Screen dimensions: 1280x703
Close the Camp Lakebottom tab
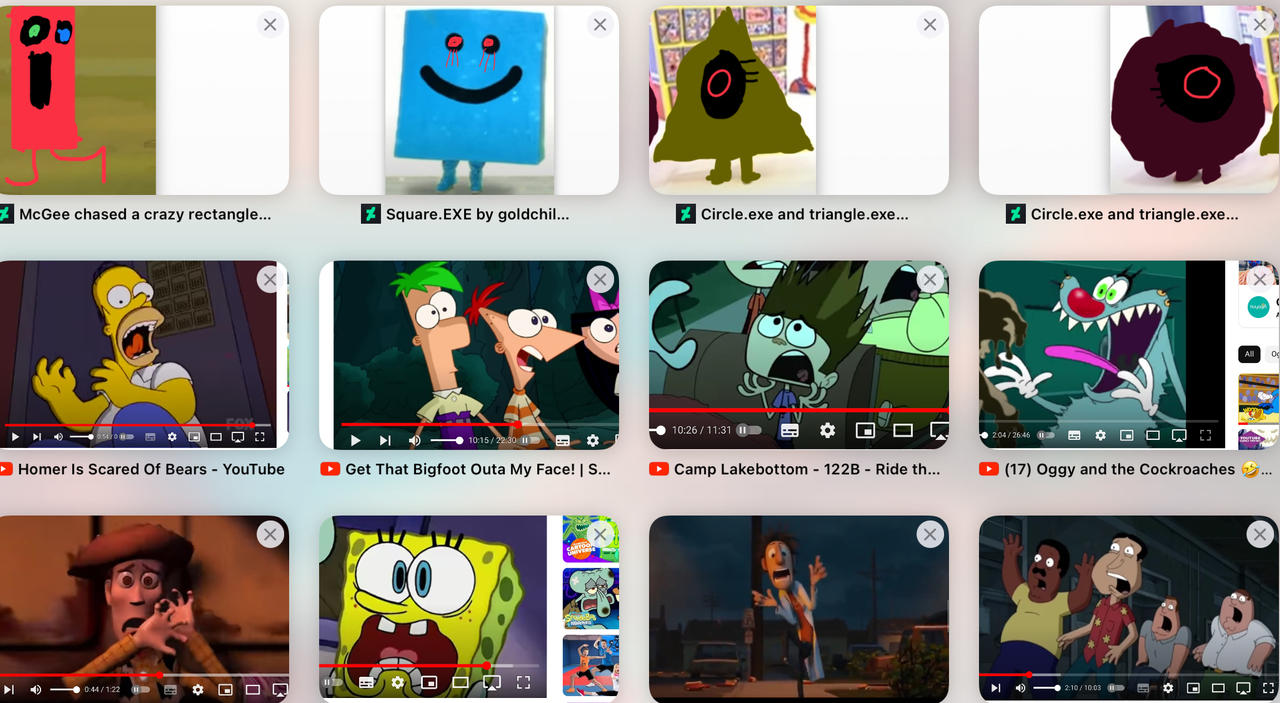[x=930, y=280]
